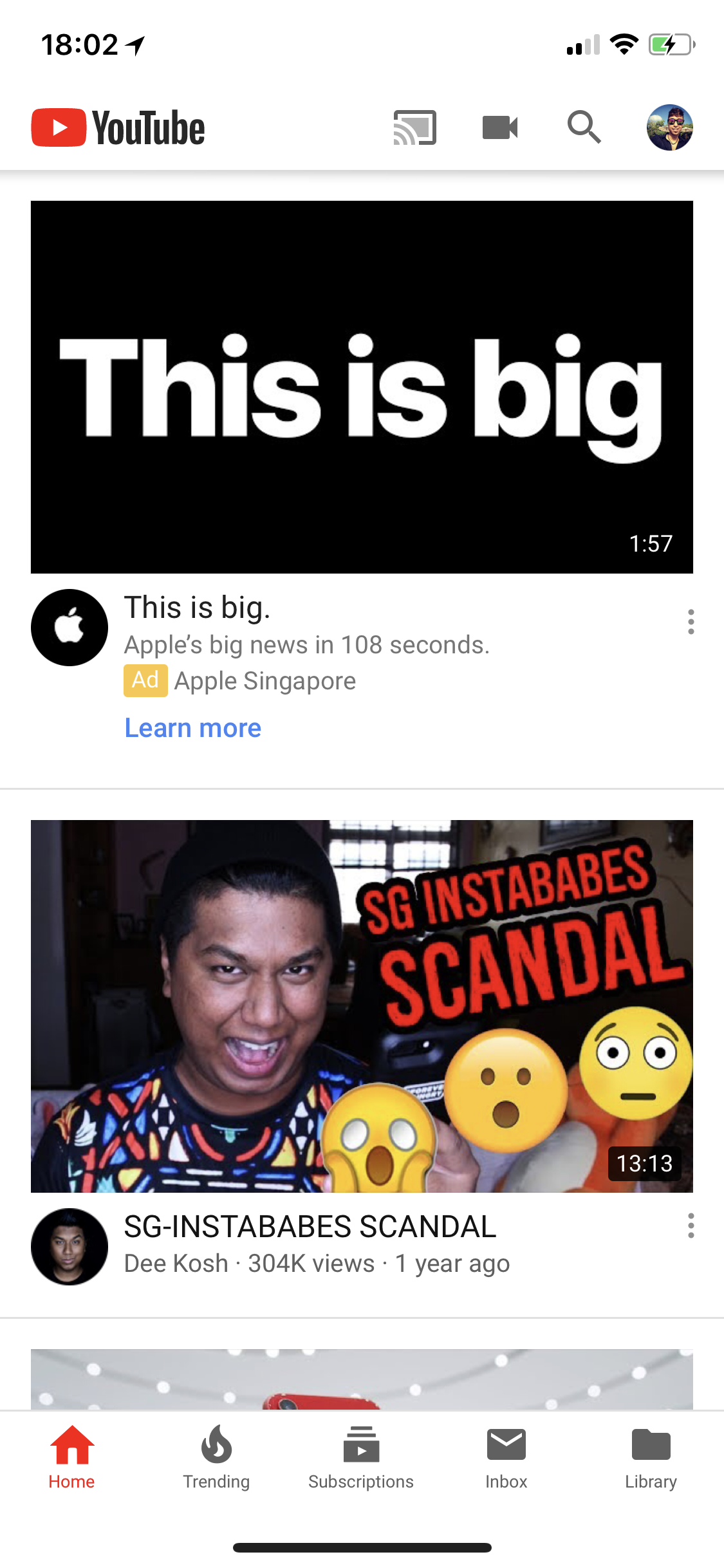Play the 'This is big' ad video
This screenshot has height=1568, width=724.
coord(362,387)
